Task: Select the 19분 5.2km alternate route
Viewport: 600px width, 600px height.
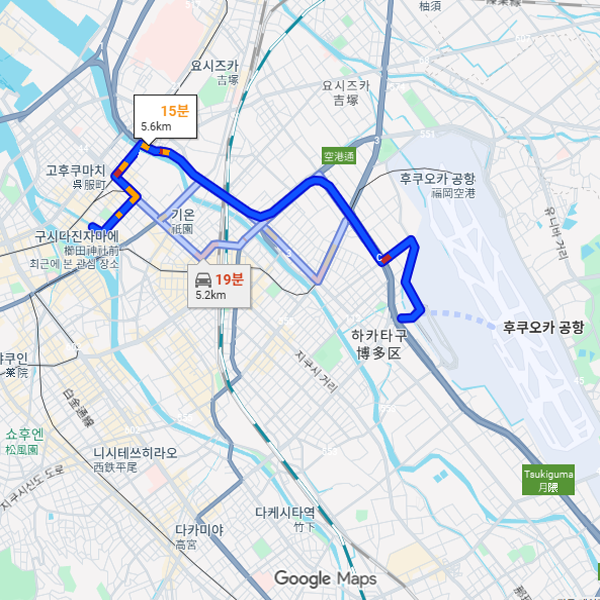Action: [x=217, y=286]
